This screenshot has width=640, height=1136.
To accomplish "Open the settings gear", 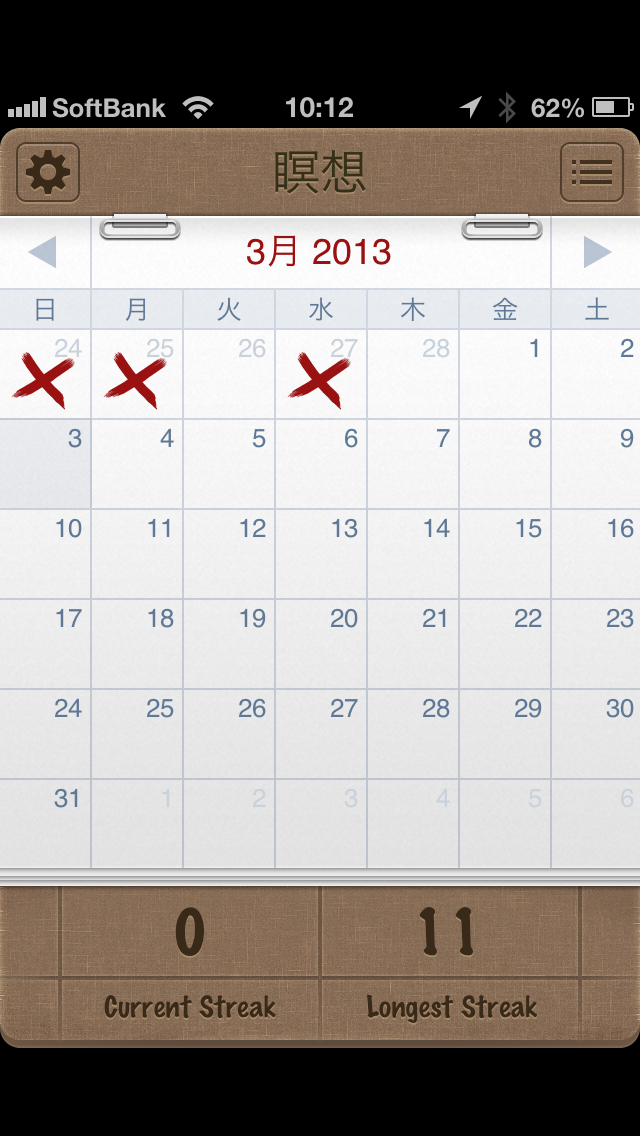I will [48, 173].
